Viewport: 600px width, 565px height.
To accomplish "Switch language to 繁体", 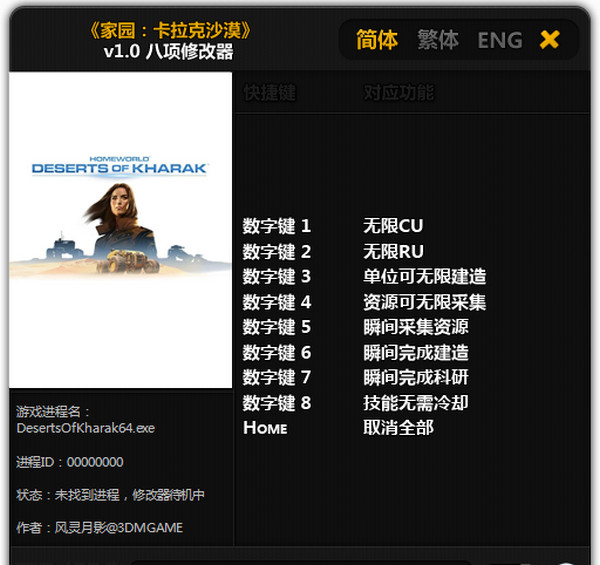I will click(x=438, y=40).
